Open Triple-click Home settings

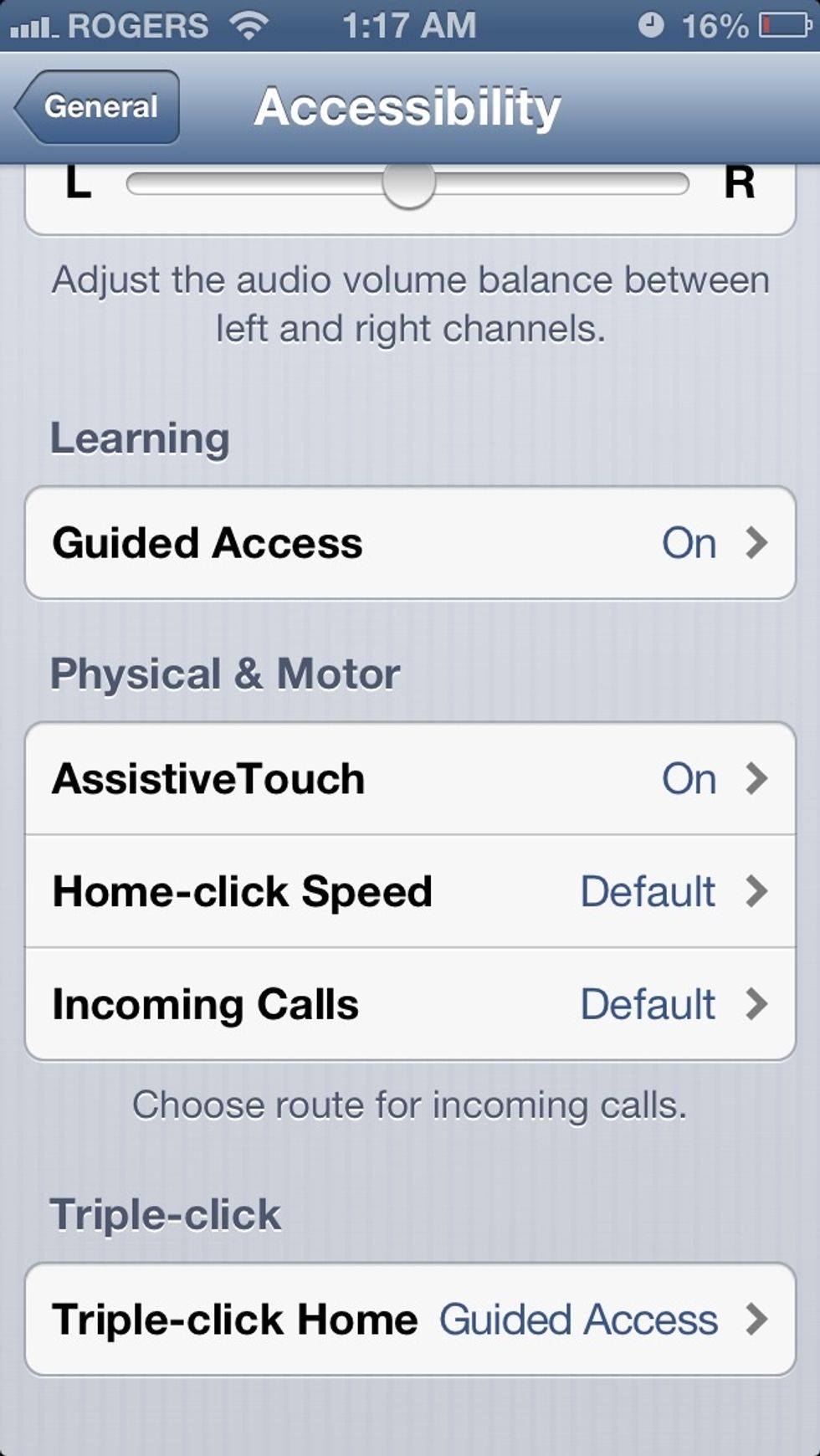click(410, 1320)
